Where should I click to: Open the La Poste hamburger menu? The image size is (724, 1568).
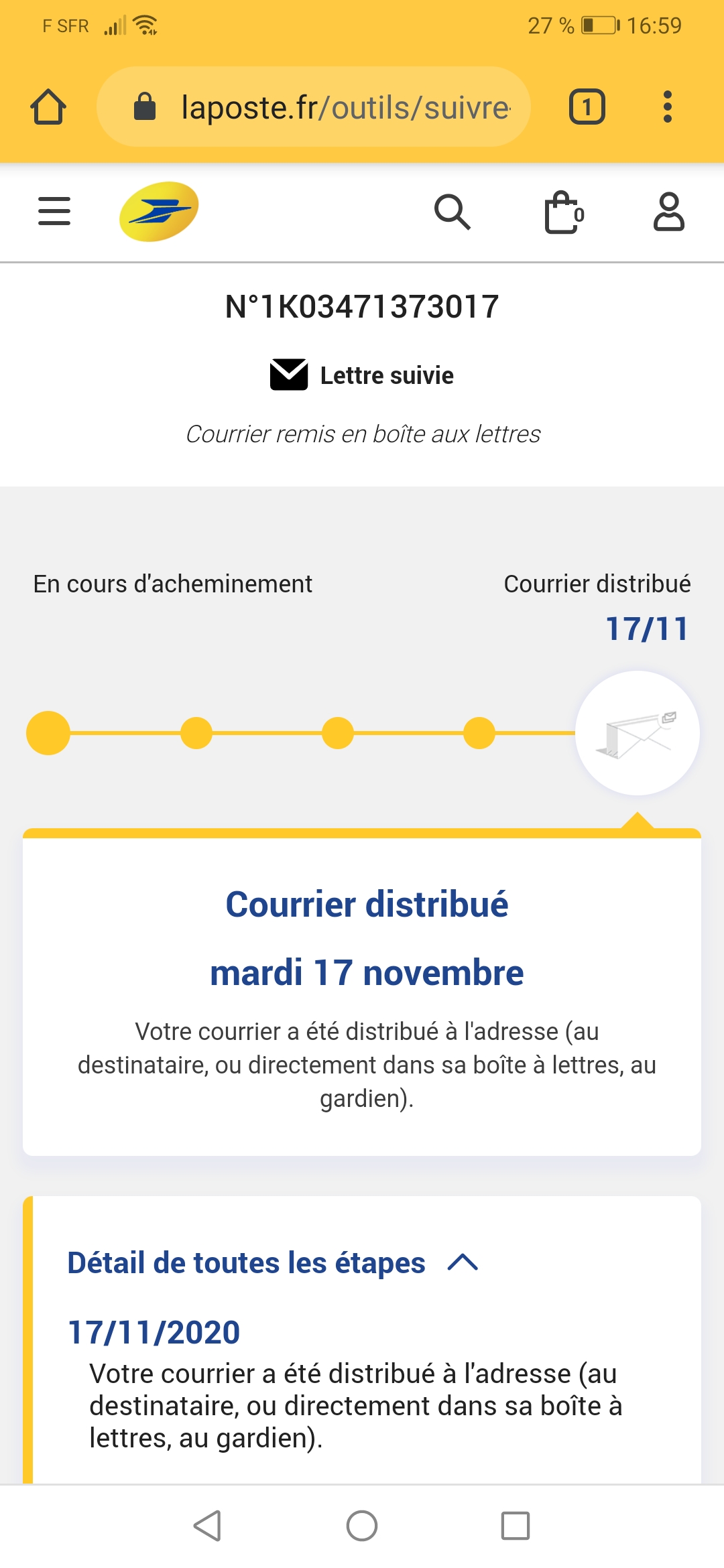click(x=54, y=211)
